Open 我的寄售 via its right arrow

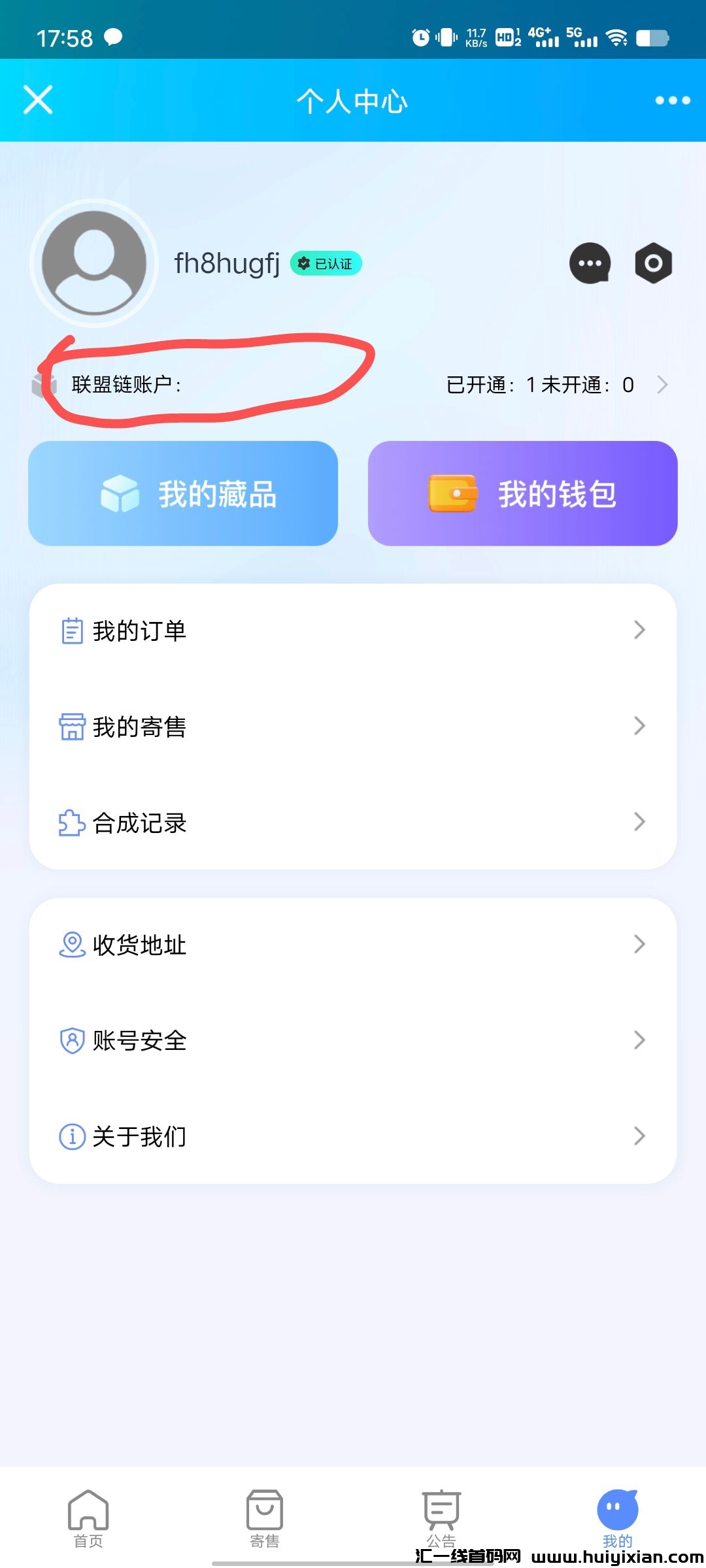[639, 725]
